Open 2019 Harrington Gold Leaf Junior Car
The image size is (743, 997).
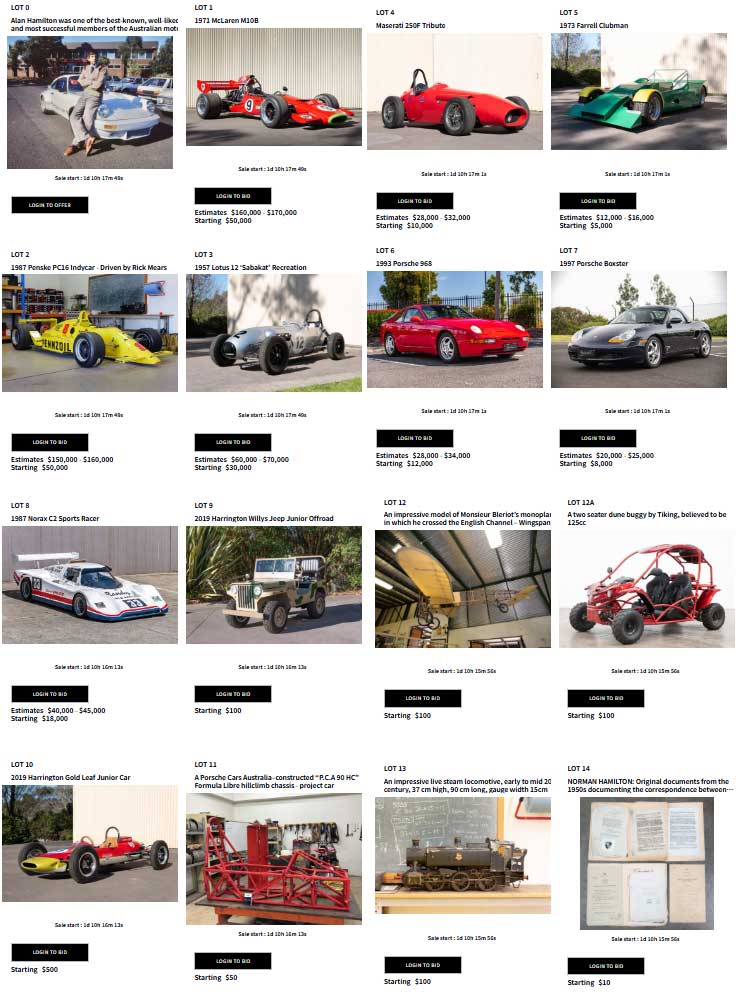pos(89,843)
